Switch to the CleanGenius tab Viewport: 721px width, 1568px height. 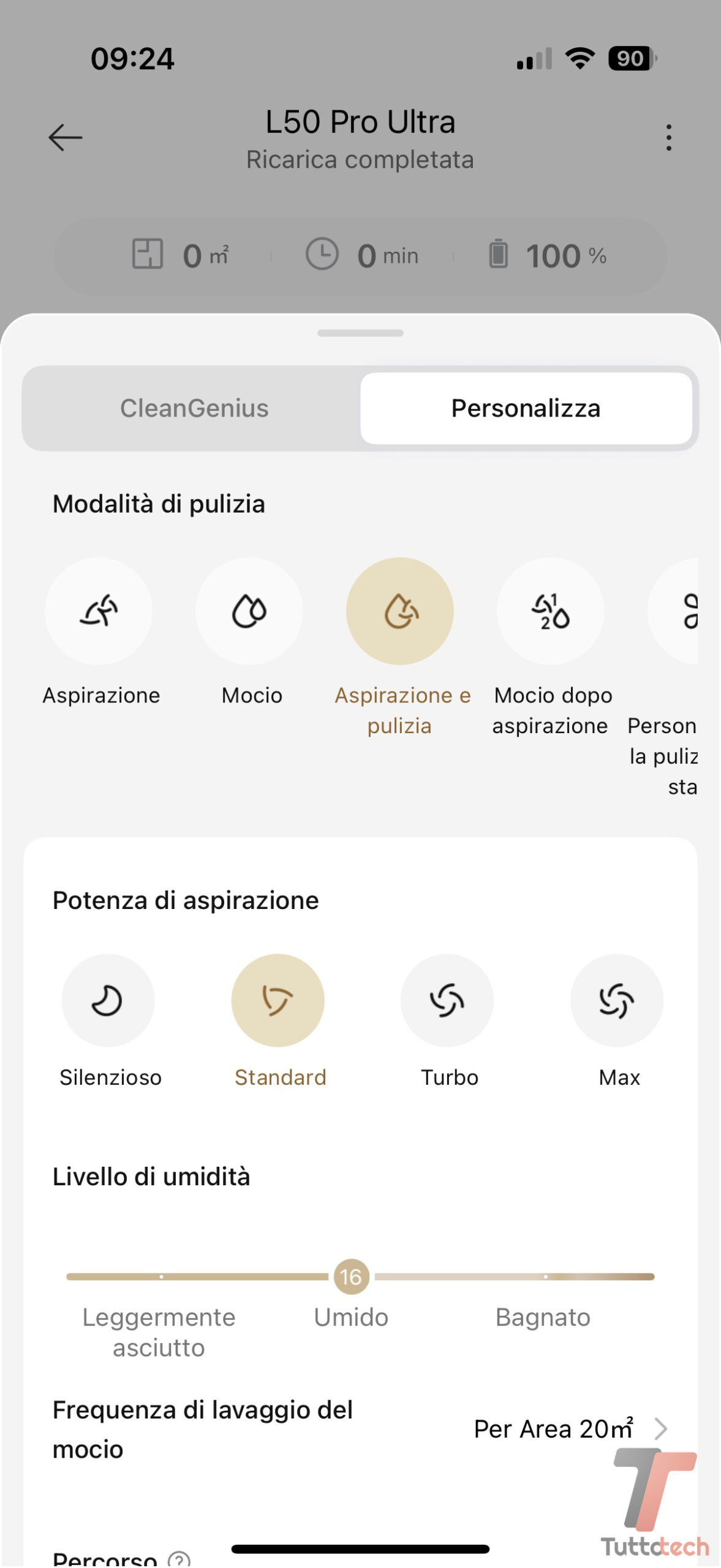pos(194,409)
